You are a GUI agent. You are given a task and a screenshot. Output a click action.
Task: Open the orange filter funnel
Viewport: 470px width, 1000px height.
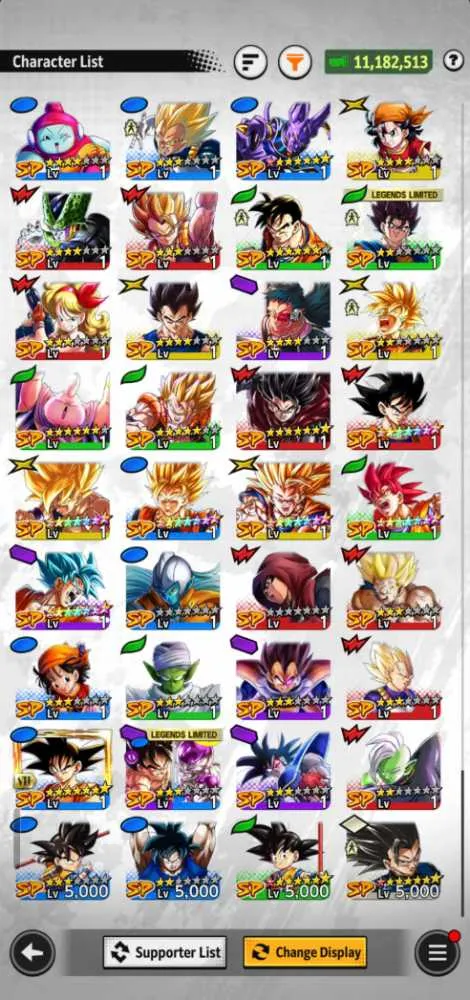point(295,62)
